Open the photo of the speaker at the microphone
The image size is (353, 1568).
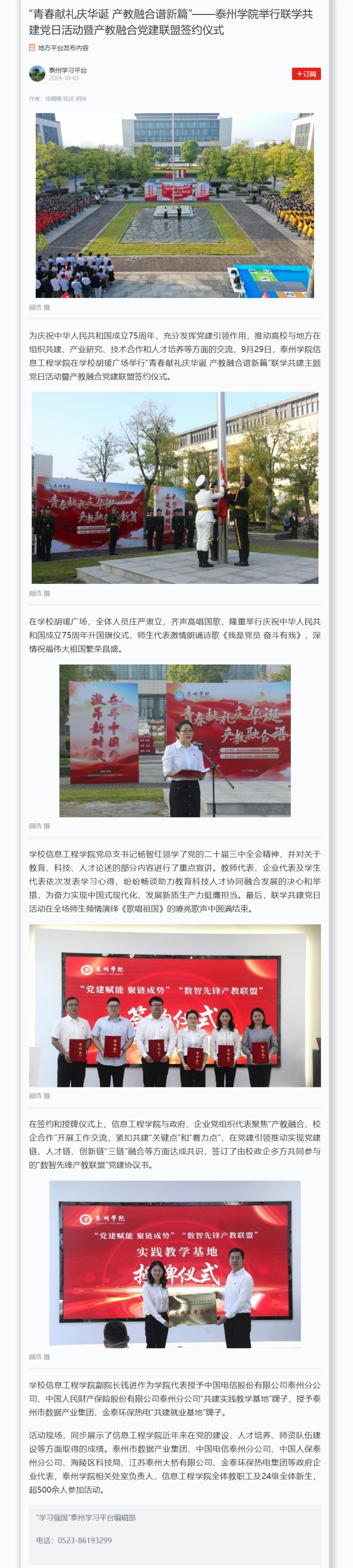[x=175, y=740]
